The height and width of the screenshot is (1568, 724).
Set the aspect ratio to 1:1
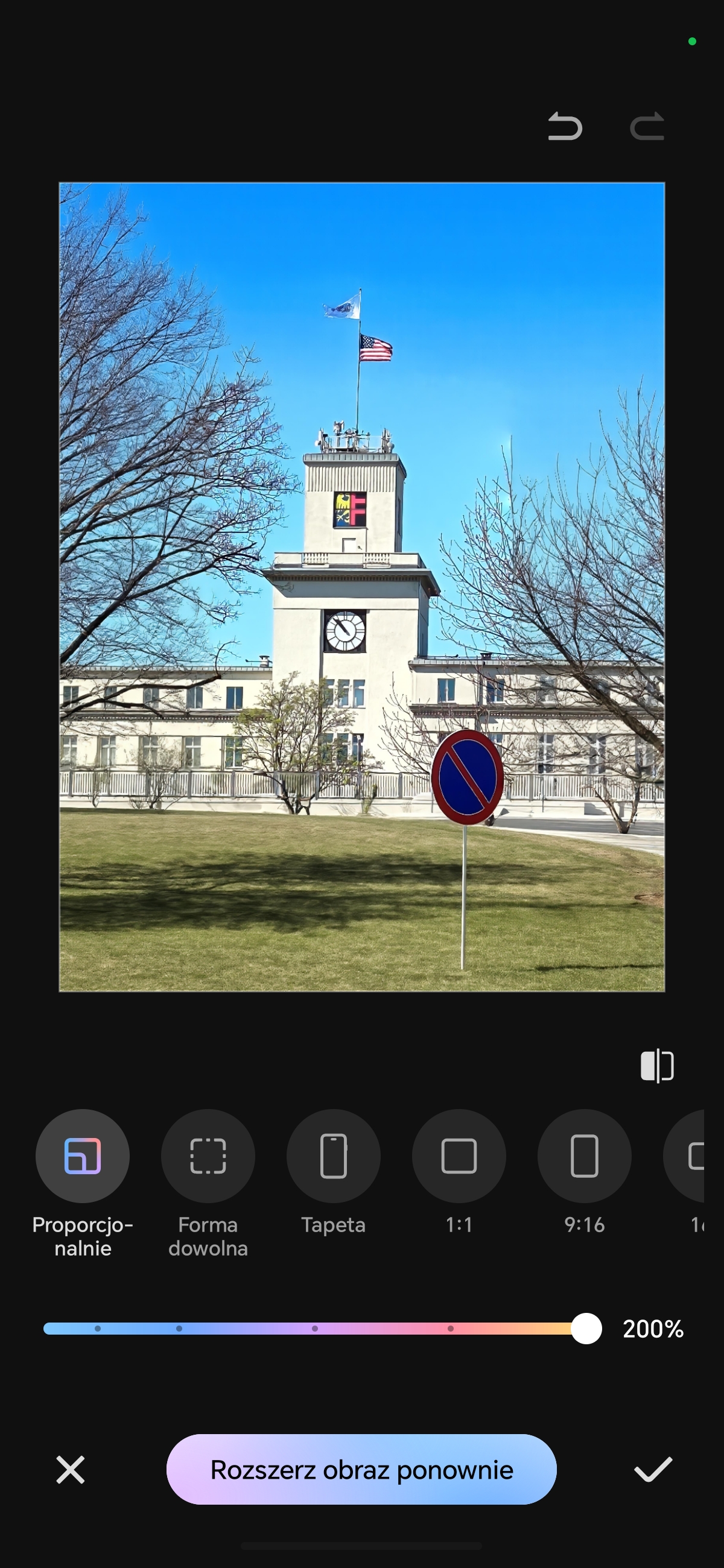pos(459,1155)
